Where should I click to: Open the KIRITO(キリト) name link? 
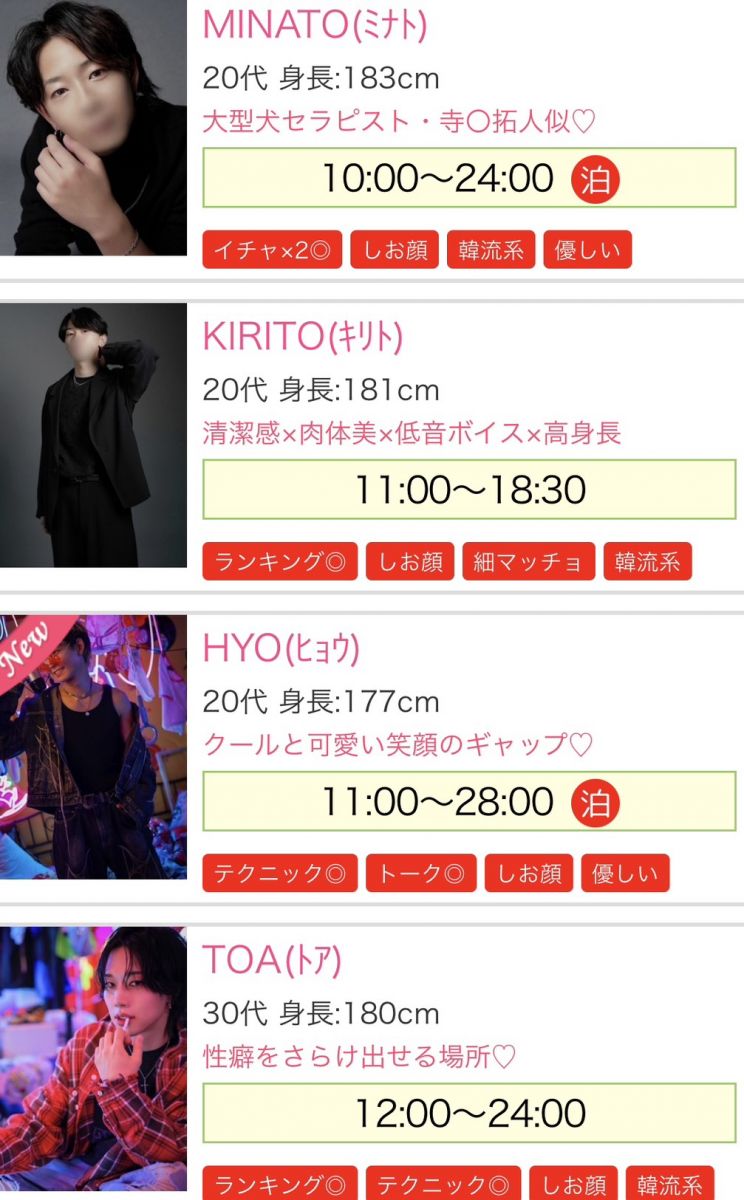coord(303,337)
